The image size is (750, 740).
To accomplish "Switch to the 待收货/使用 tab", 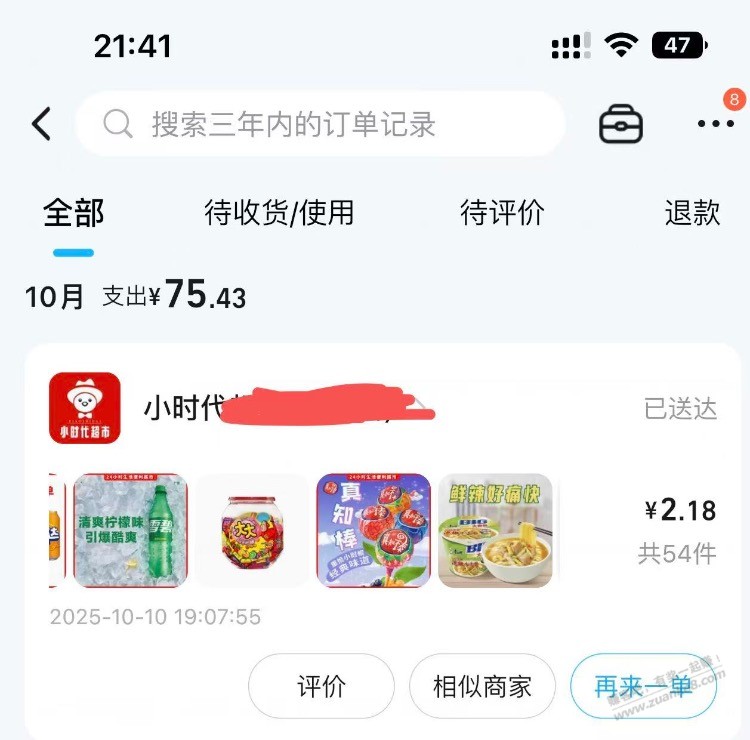I will (279, 212).
